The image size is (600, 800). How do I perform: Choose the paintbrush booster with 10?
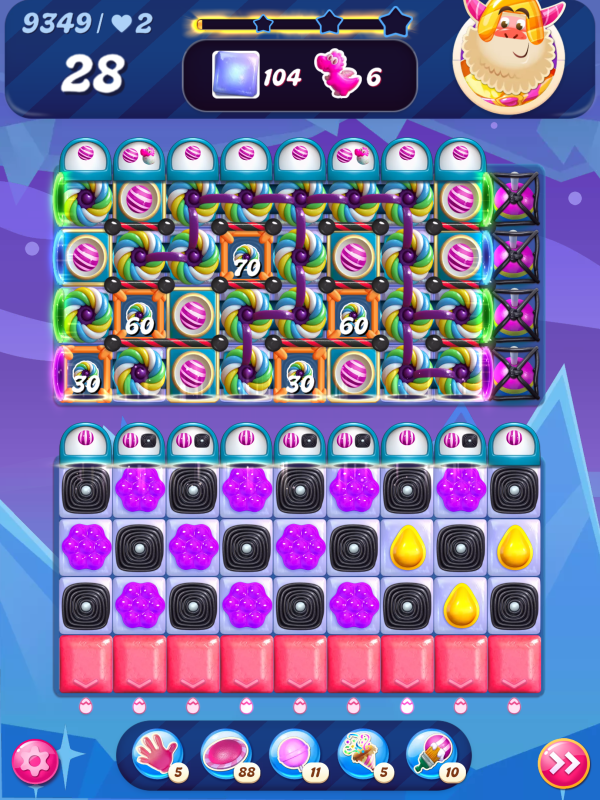coord(430,756)
